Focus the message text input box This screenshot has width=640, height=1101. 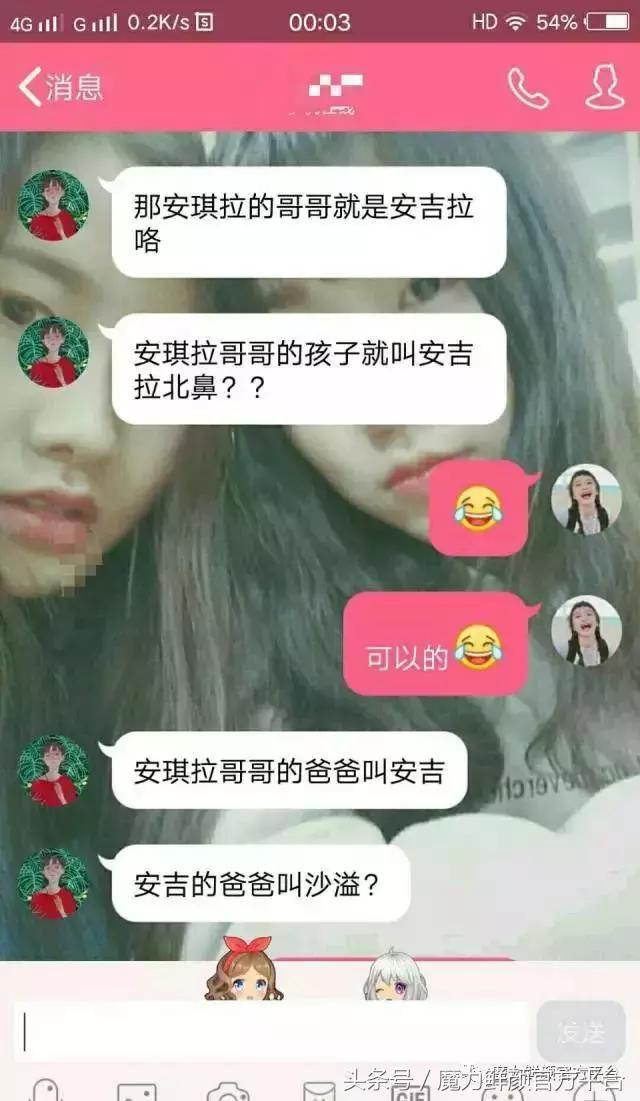point(270,1031)
